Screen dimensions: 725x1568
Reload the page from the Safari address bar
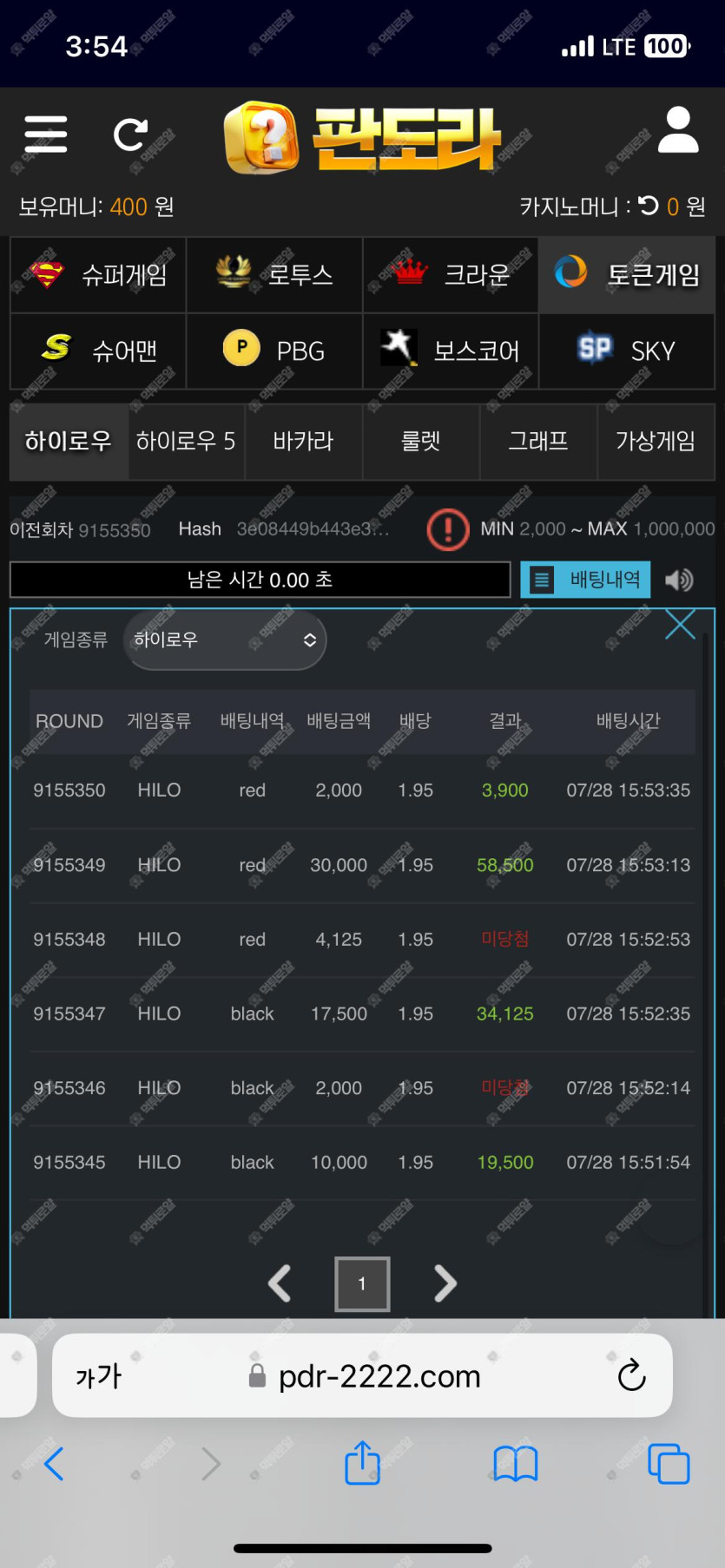click(631, 1375)
